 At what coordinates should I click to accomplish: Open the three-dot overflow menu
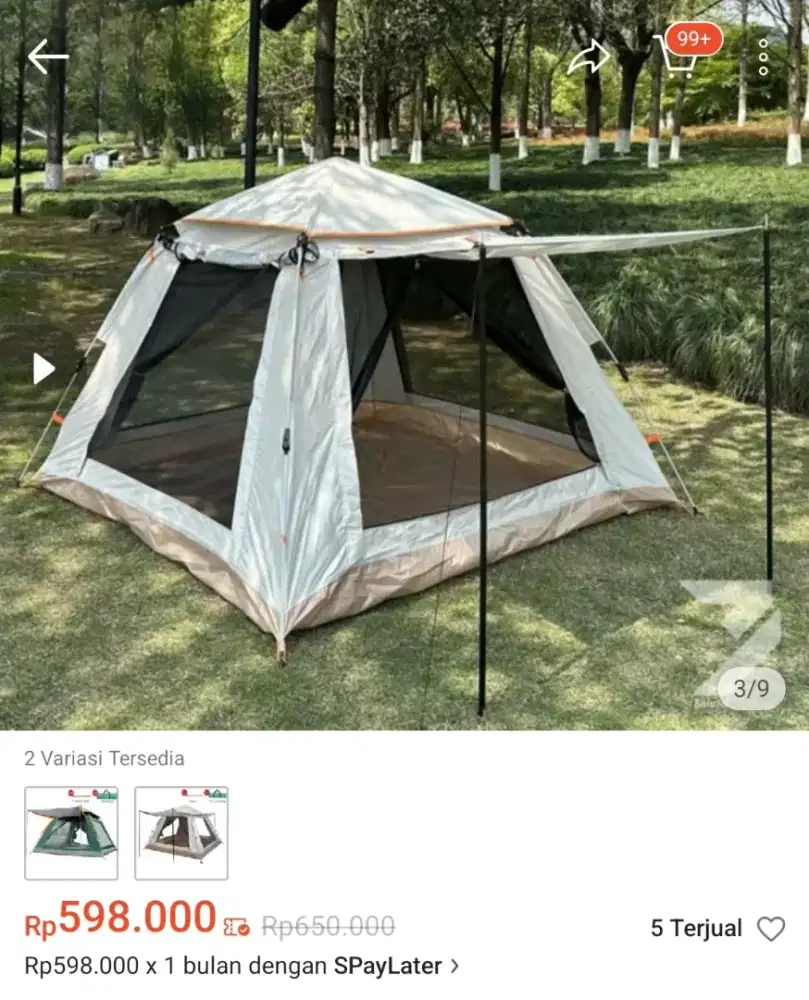(x=764, y=57)
